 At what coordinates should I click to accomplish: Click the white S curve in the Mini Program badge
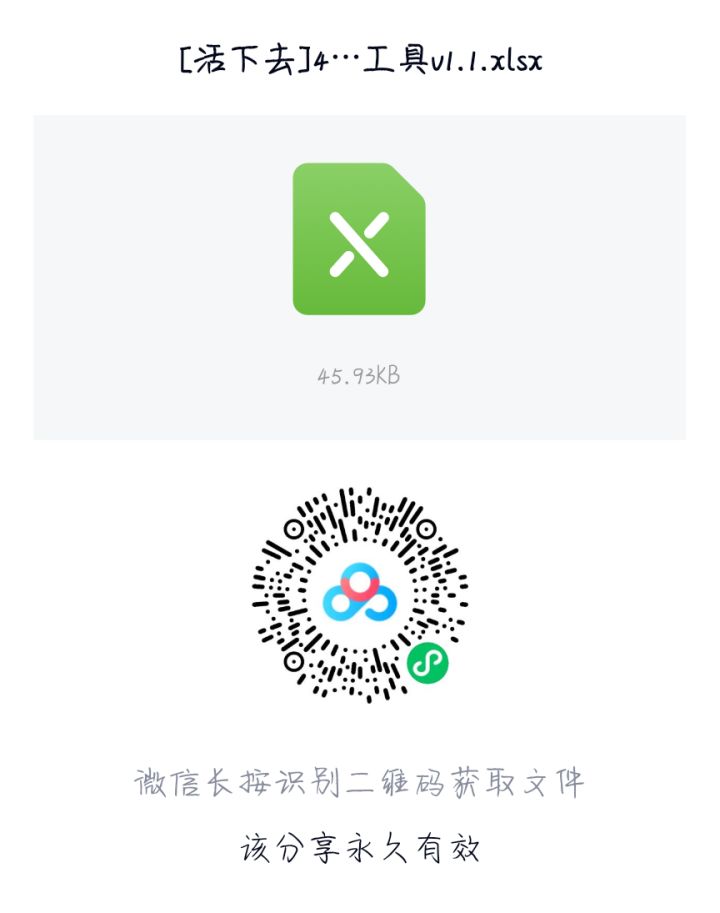(x=430, y=660)
